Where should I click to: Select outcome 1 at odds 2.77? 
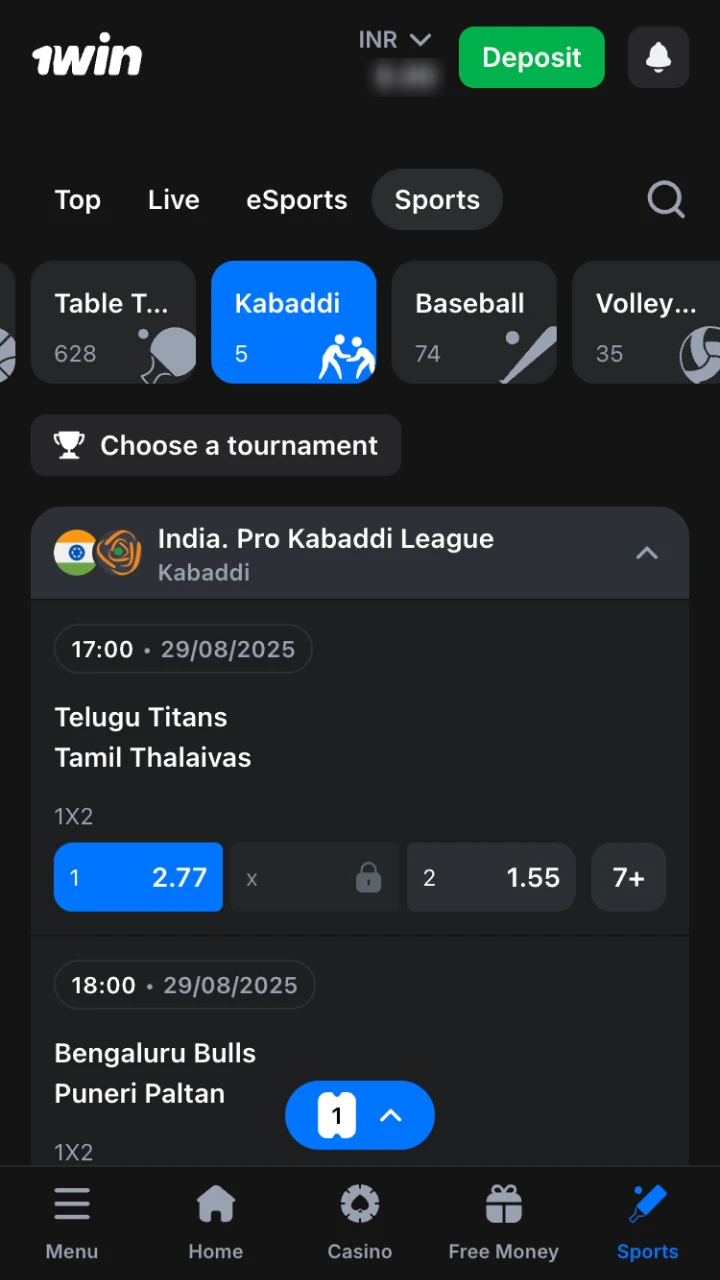[x=138, y=877]
